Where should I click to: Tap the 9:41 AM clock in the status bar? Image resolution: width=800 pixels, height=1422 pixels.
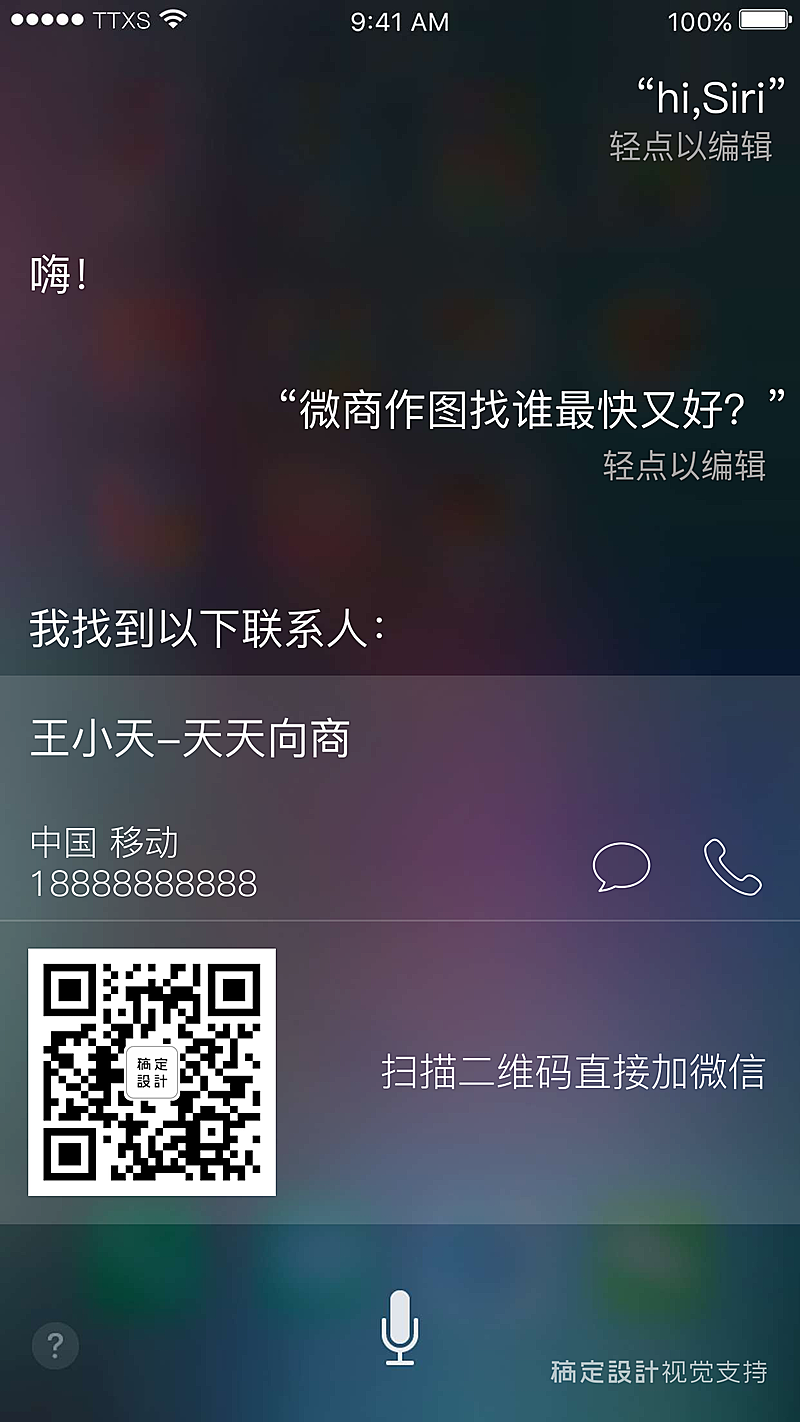[400, 19]
